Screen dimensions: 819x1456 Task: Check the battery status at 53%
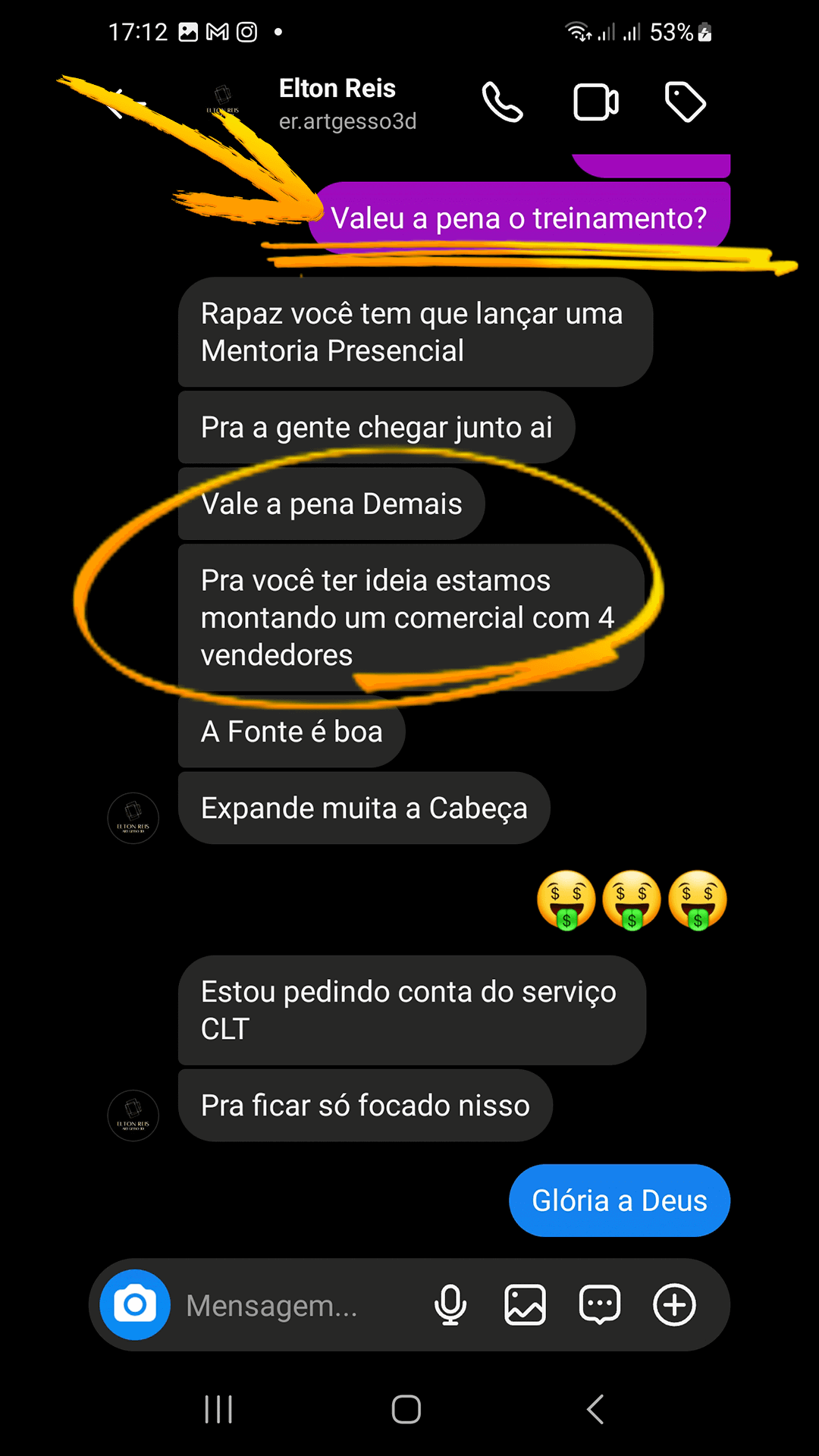click(x=673, y=32)
